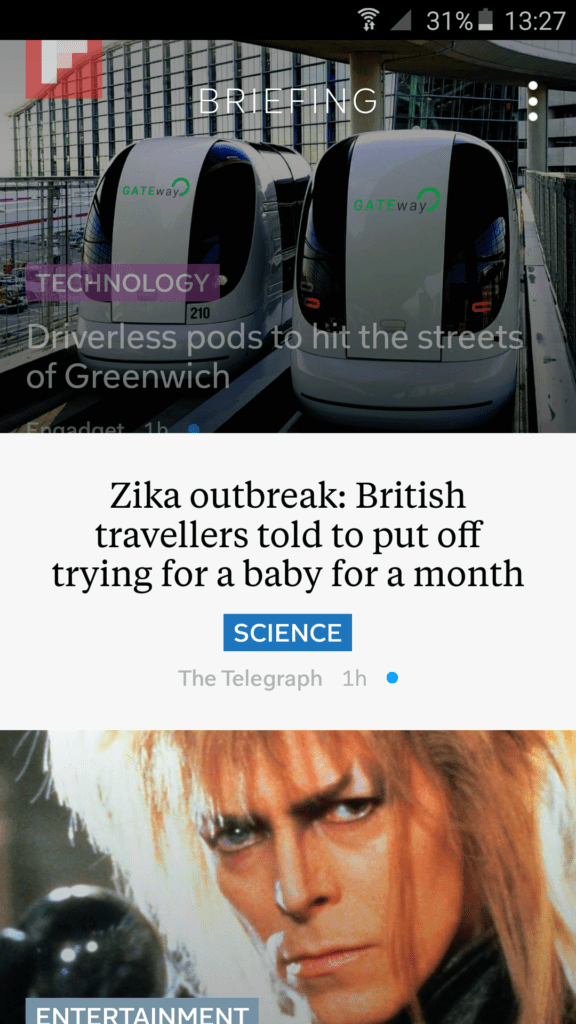Open the Science topic tag
This screenshot has height=1024, width=576.
coord(287,632)
